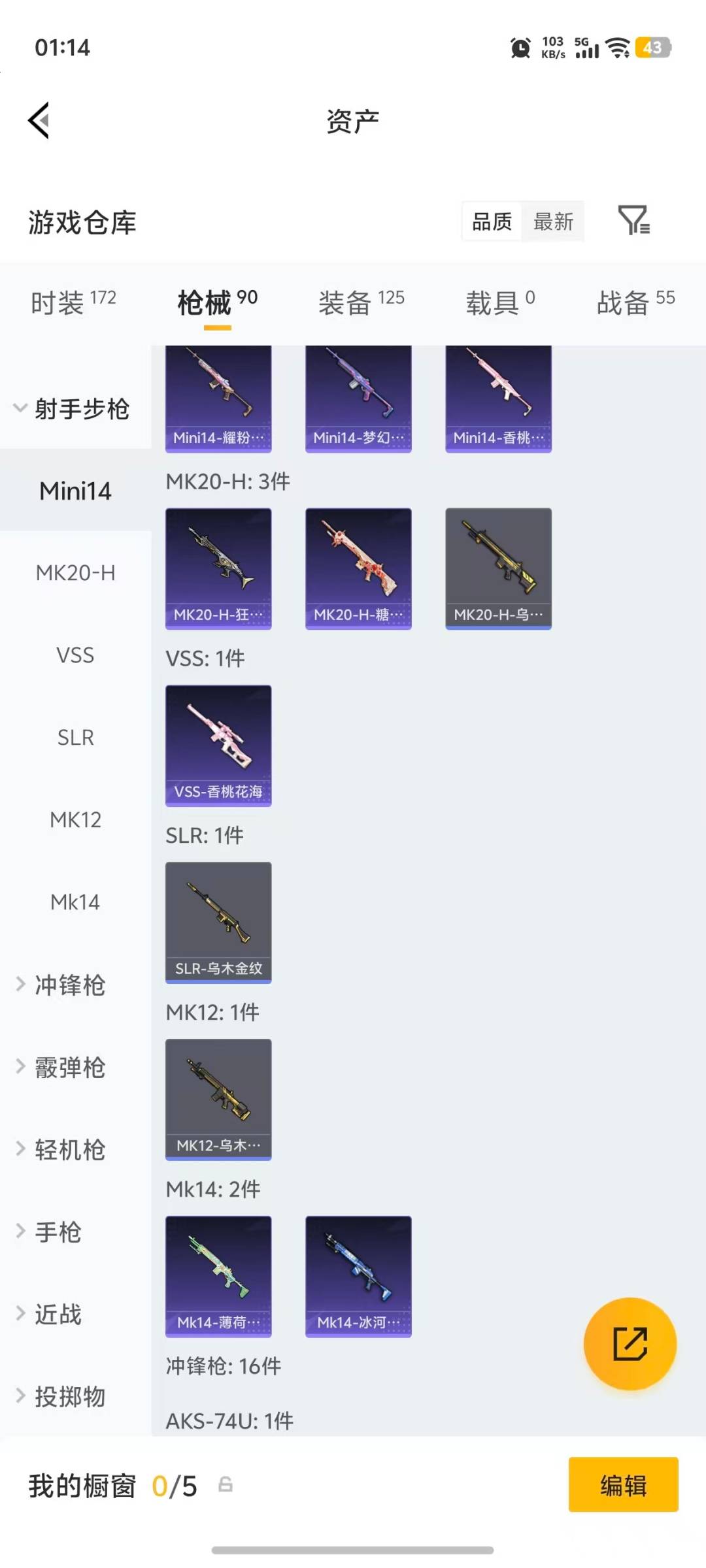Switch sort mode to 最新
This screenshot has width=706, height=1568.
(553, 222)
